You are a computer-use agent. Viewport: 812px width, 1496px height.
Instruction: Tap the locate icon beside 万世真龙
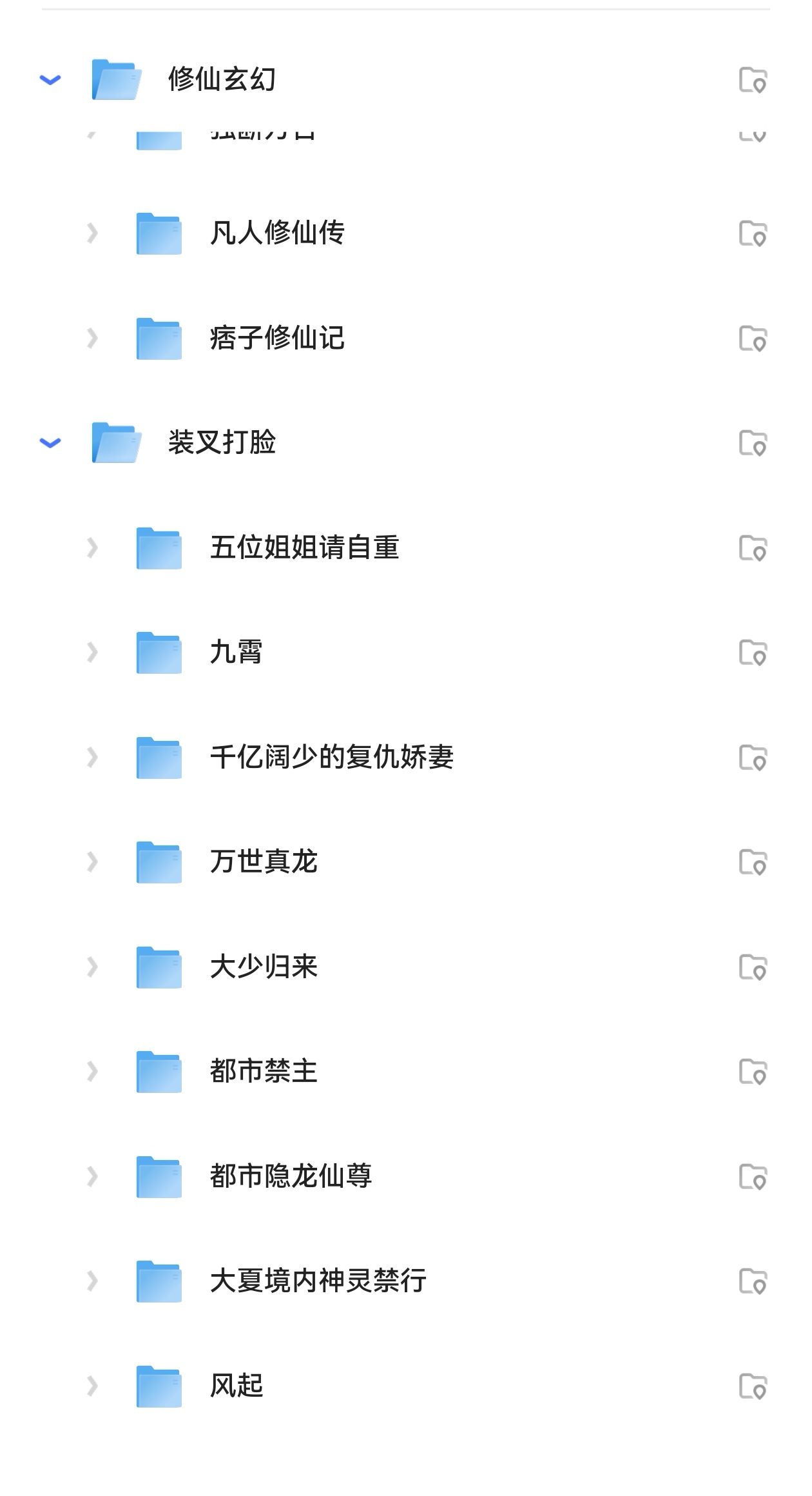click(753, 862)
